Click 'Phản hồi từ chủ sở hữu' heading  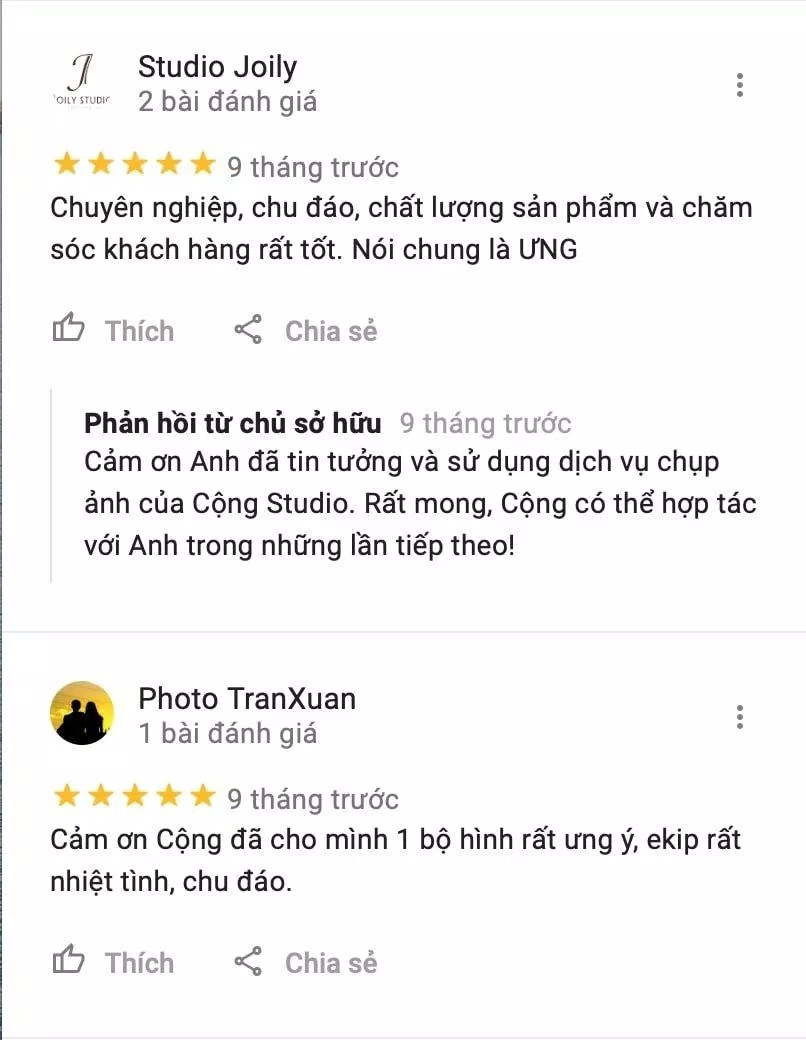coord(232,422)
